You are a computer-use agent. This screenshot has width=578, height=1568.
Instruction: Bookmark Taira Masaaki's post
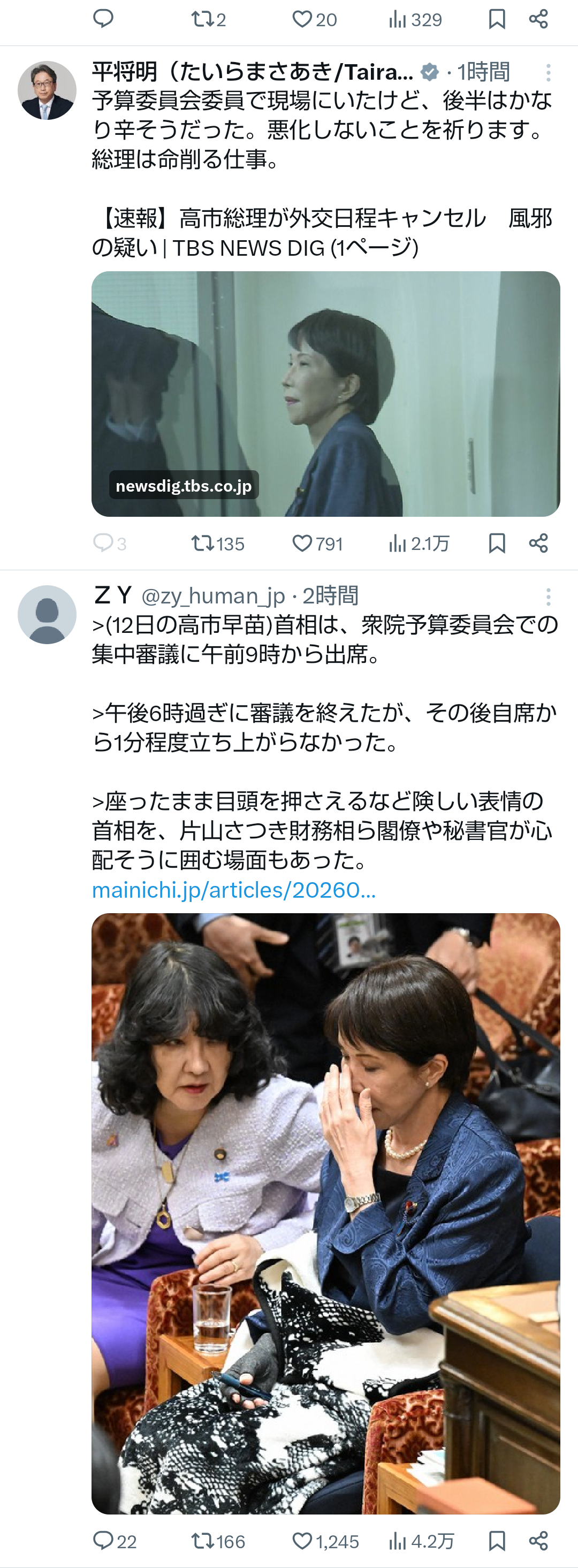497,543
